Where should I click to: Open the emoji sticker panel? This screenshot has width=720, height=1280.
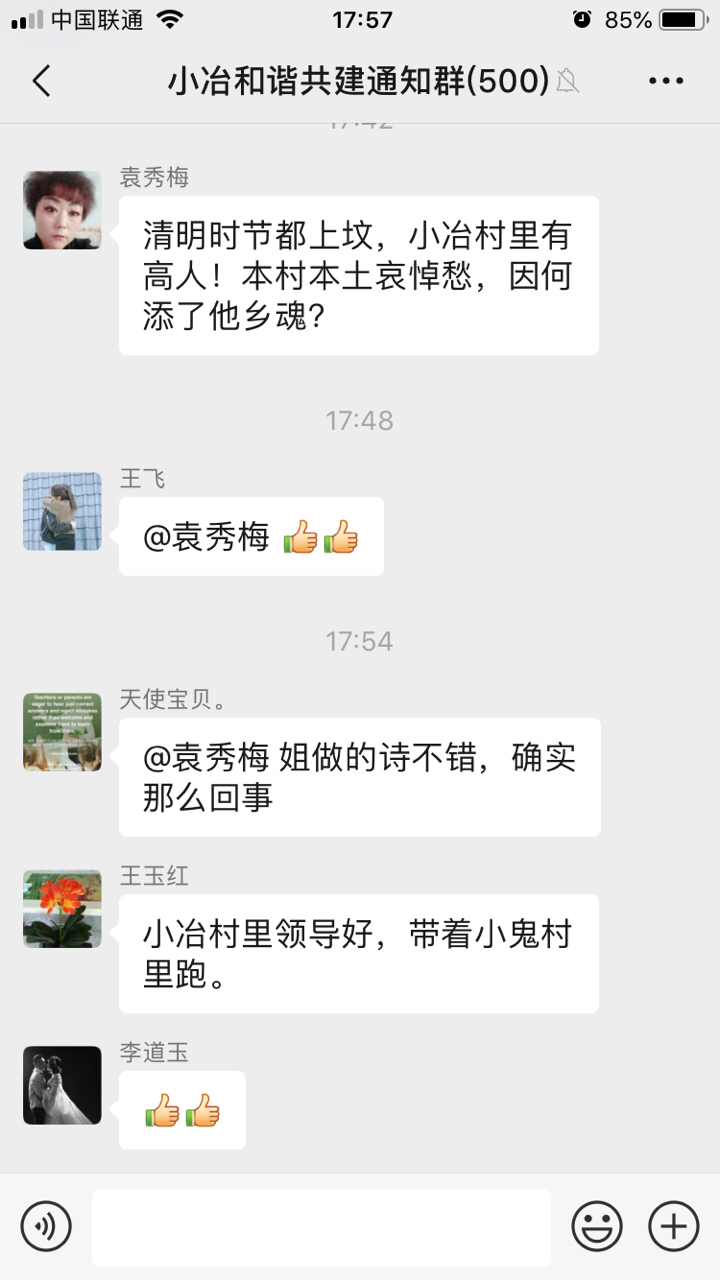pos(597,1226)
